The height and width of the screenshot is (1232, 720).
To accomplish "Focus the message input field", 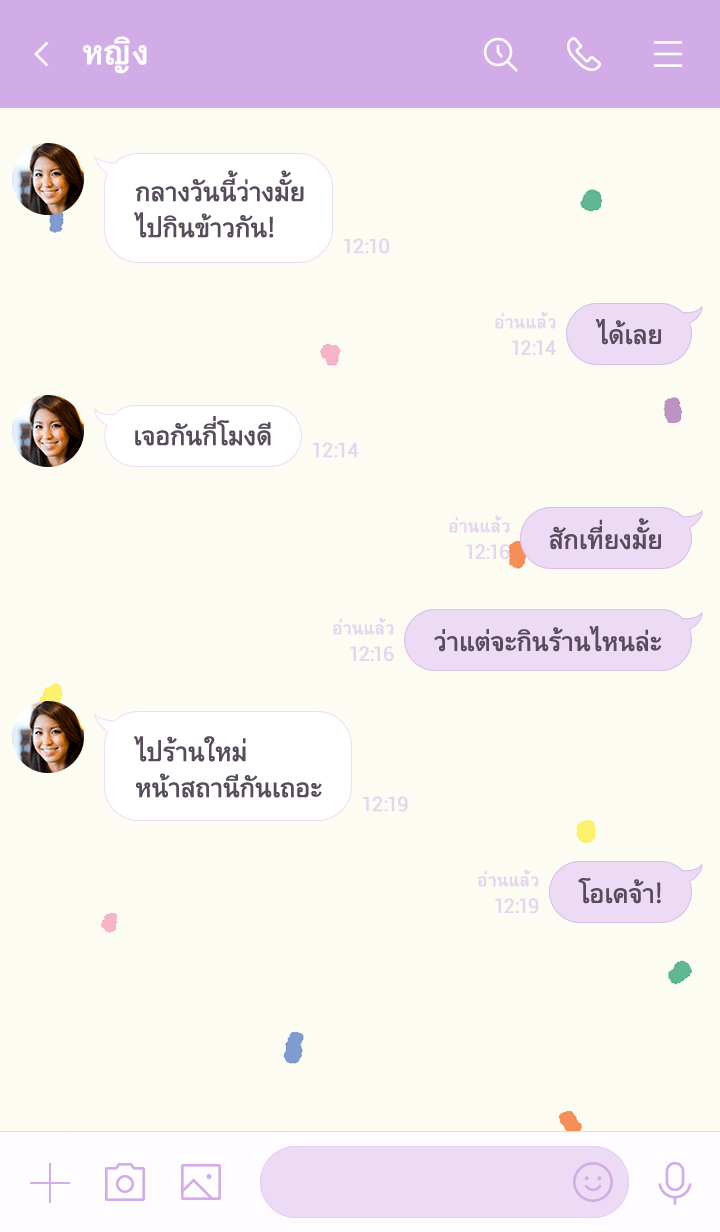I will tap(410, 1183).
